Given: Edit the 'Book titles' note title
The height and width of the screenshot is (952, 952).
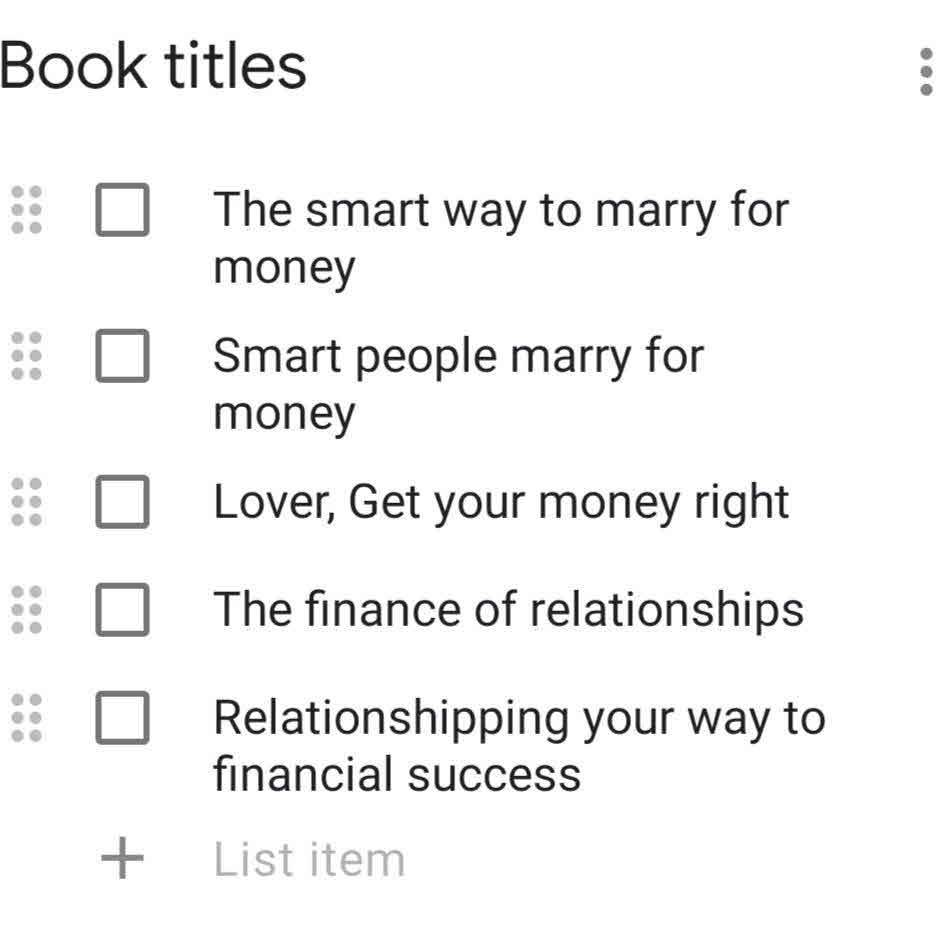Looking at the screenshot, I should [x=153, y=67].
